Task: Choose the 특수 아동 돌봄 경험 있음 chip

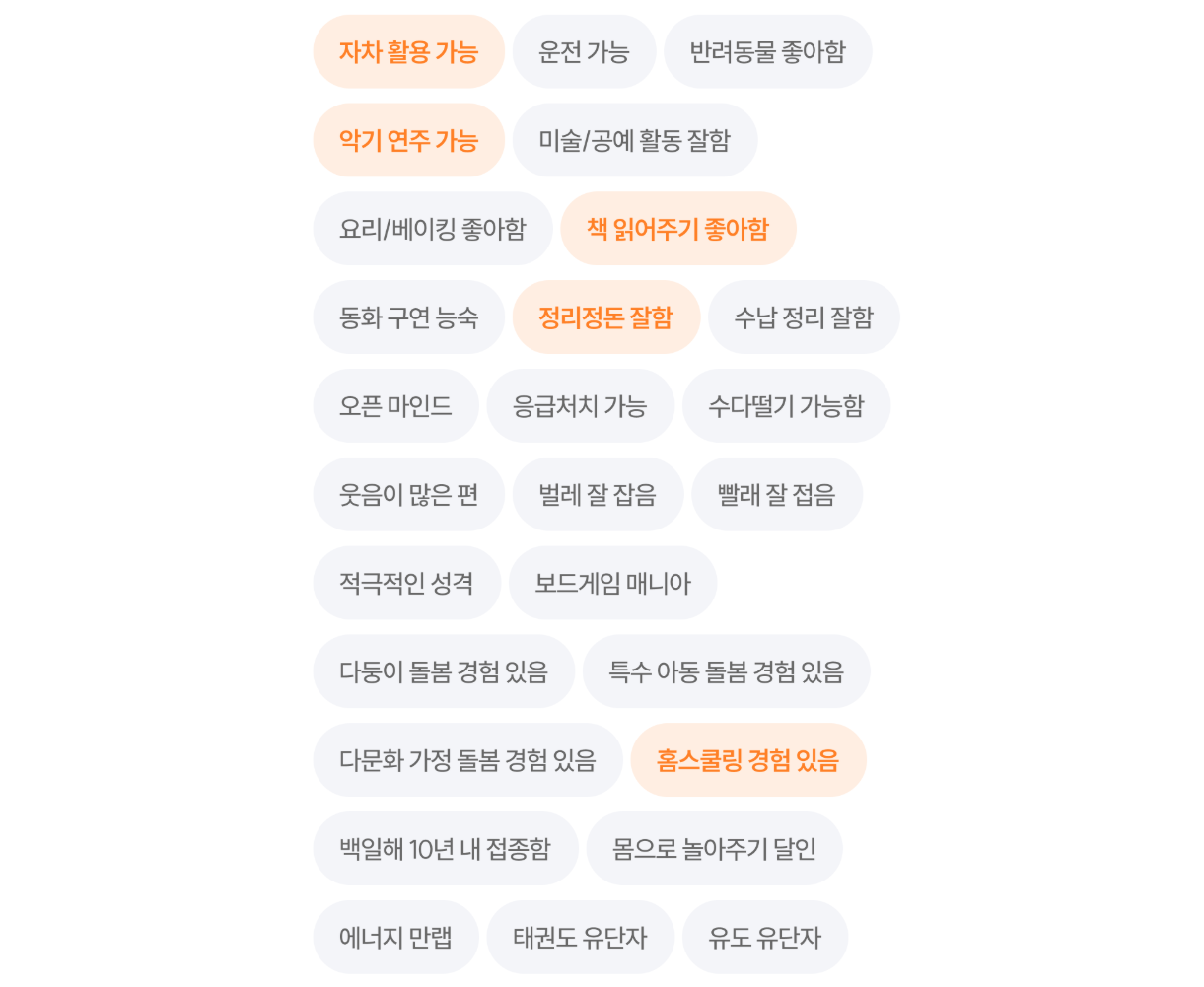Action: pyautogui.click(x=726, y=672)
